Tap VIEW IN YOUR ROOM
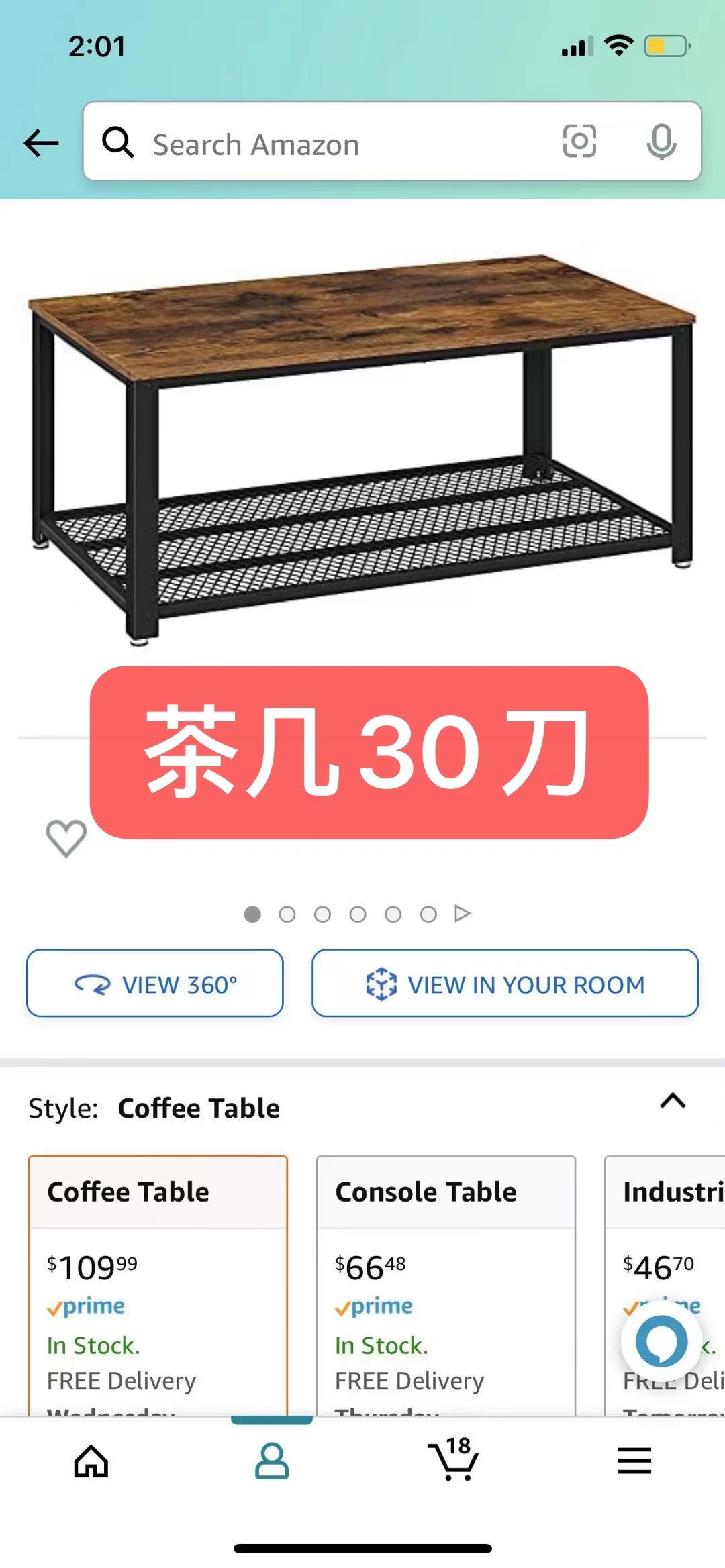The height and width of the screenshot is (1568, 725). click(x=505, y=983)
